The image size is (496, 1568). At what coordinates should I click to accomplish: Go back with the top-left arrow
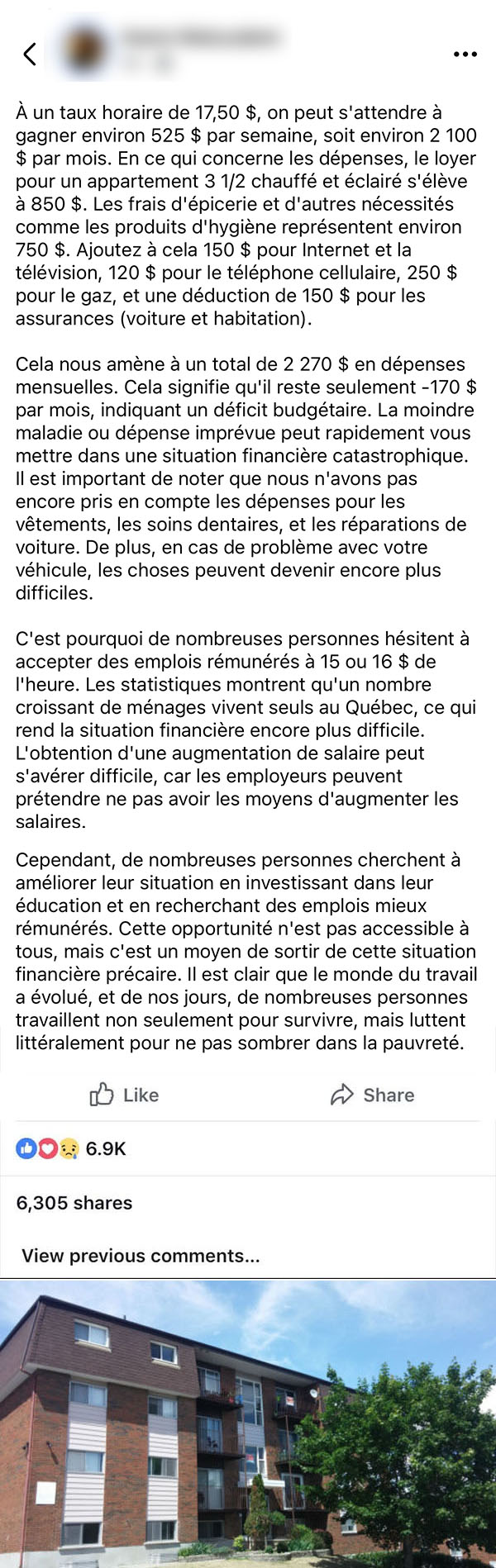click(30, 55)
